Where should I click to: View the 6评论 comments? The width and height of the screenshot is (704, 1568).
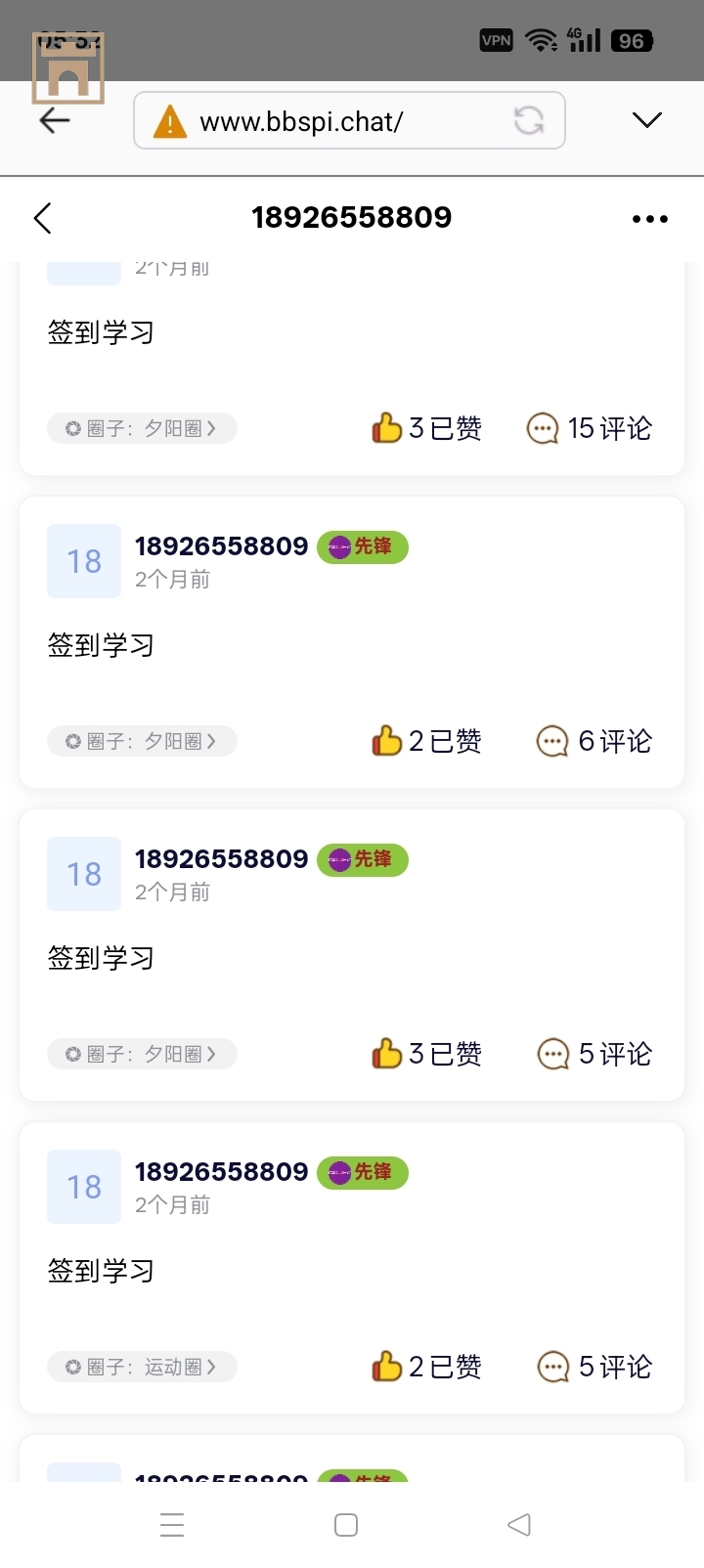(x=594, y=741)
